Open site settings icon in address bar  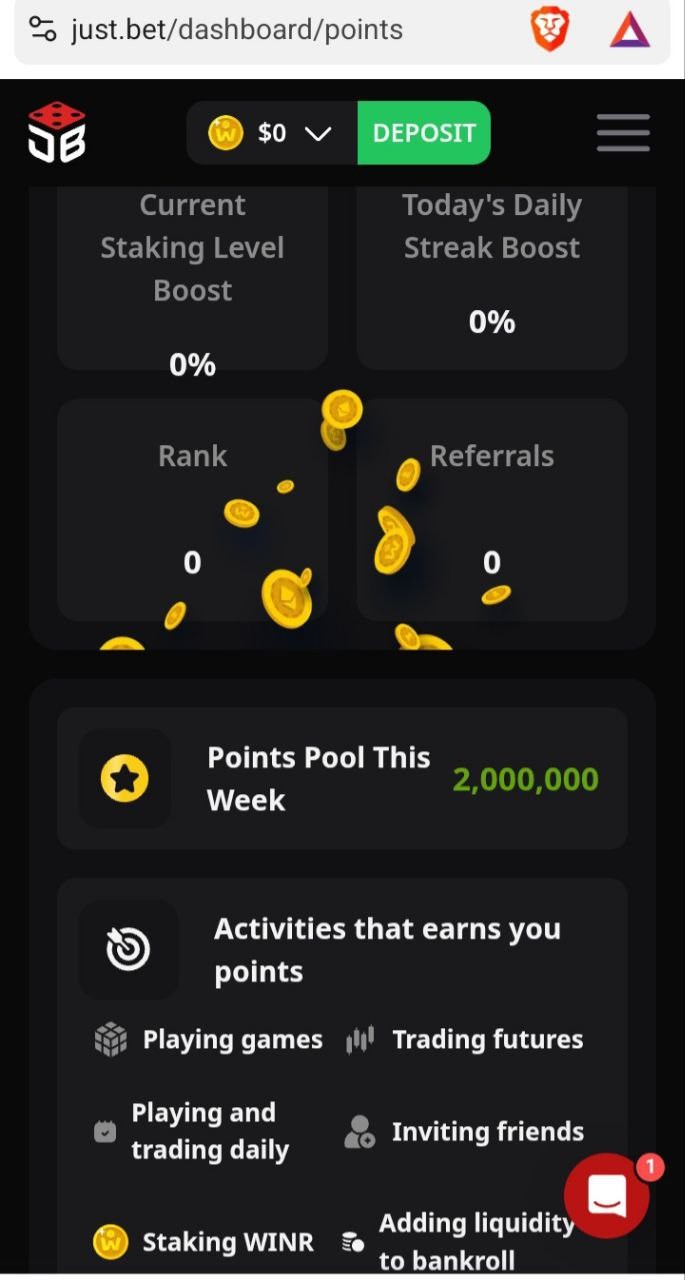(x=42, y=29)
